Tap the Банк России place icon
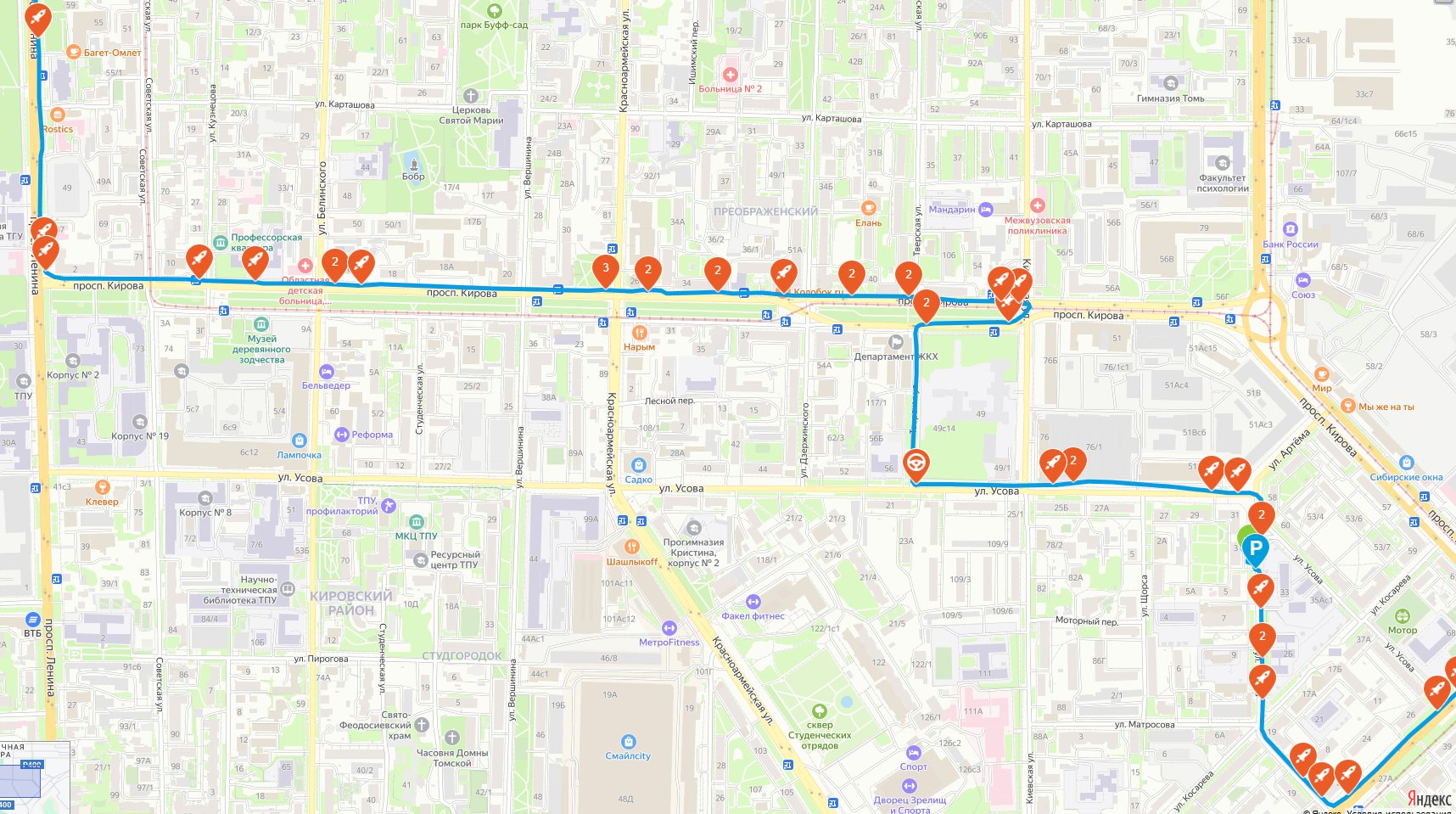The width and height of the screenshot is (1456, 814). pos(1290,229)
